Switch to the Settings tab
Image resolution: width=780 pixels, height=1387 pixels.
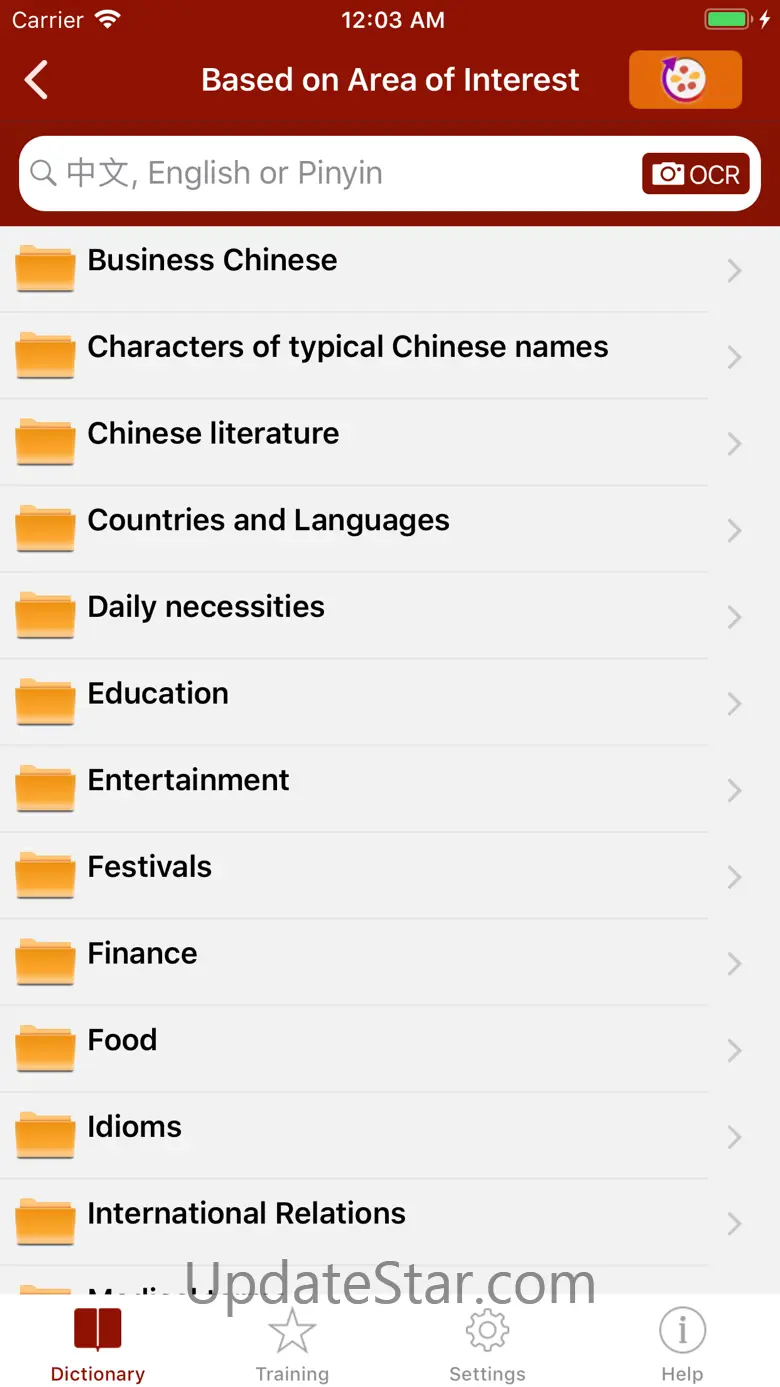pyautogui.click(x=487, y=1345)
